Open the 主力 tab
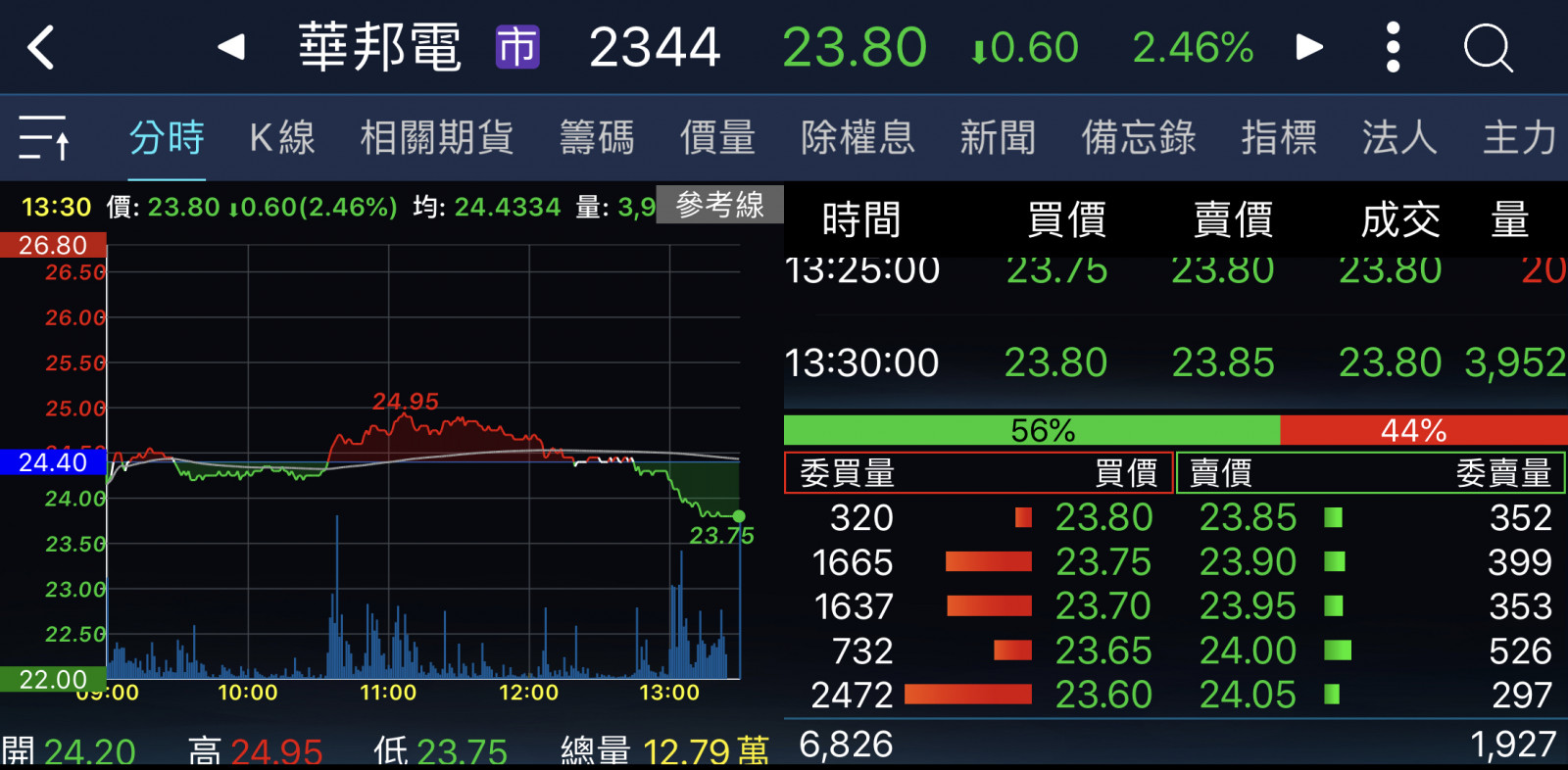 click(x=1519, y=137)
